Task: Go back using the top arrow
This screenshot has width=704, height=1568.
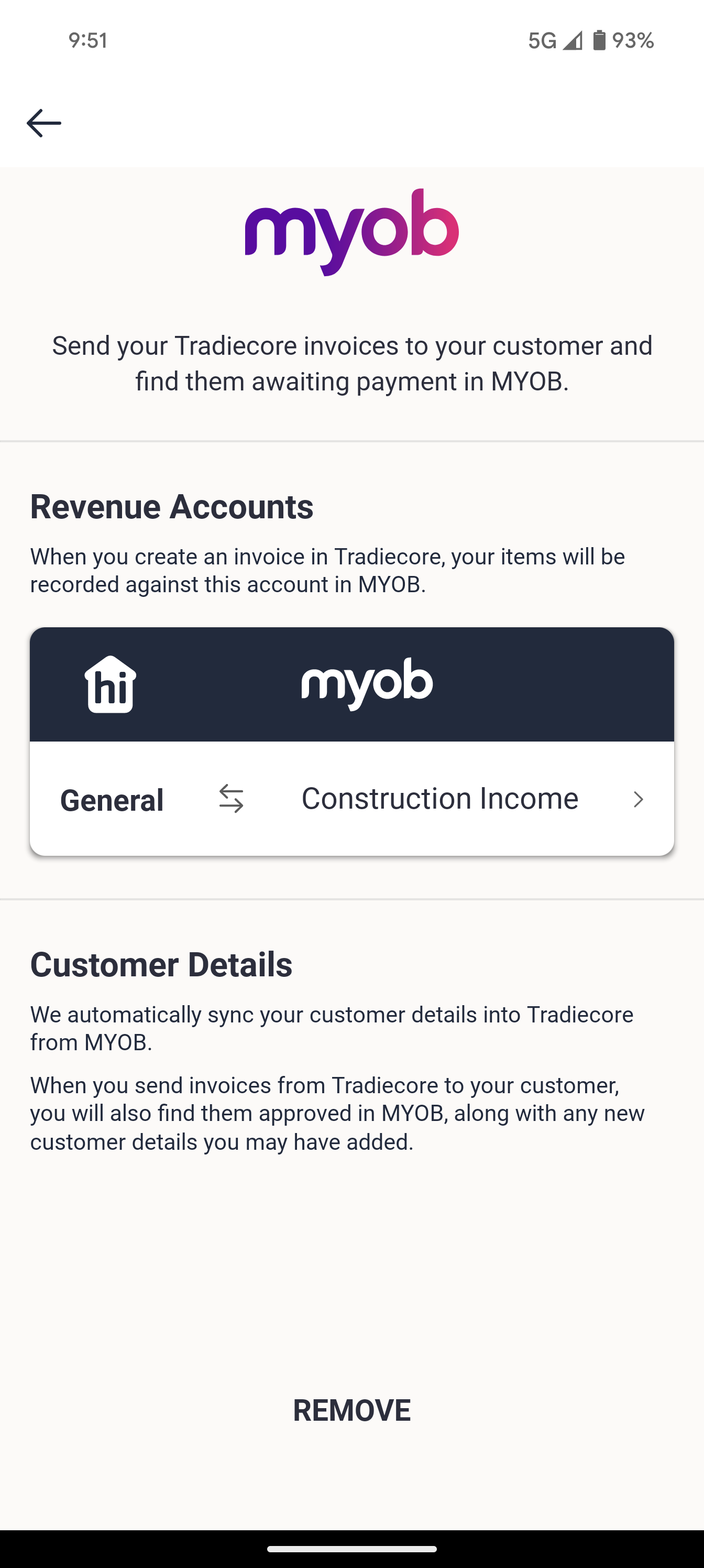Action: pyautogui.click(x=44, y=124)
